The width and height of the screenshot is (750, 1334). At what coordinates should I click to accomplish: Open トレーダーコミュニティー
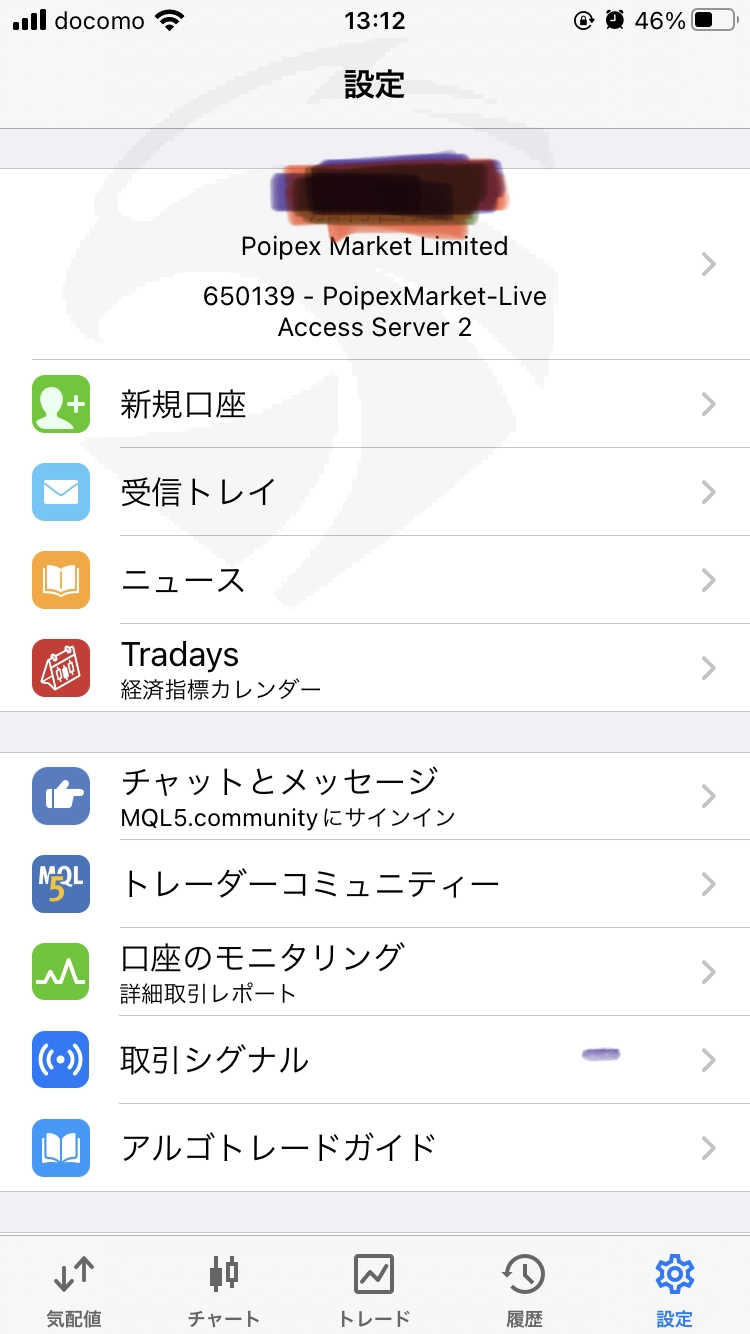click(375, 884)
